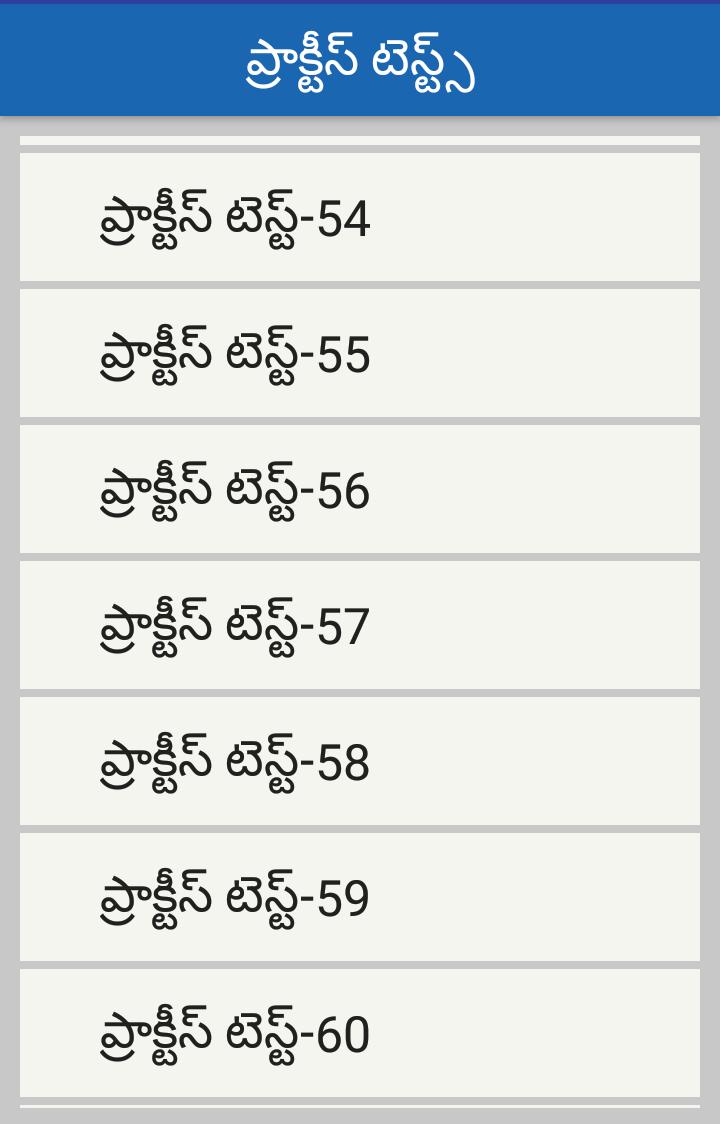Open ప్రాక్టీస్ టెస్ట్-54
The height and width of the screenshot is (1124, 720).
point(360,218)
